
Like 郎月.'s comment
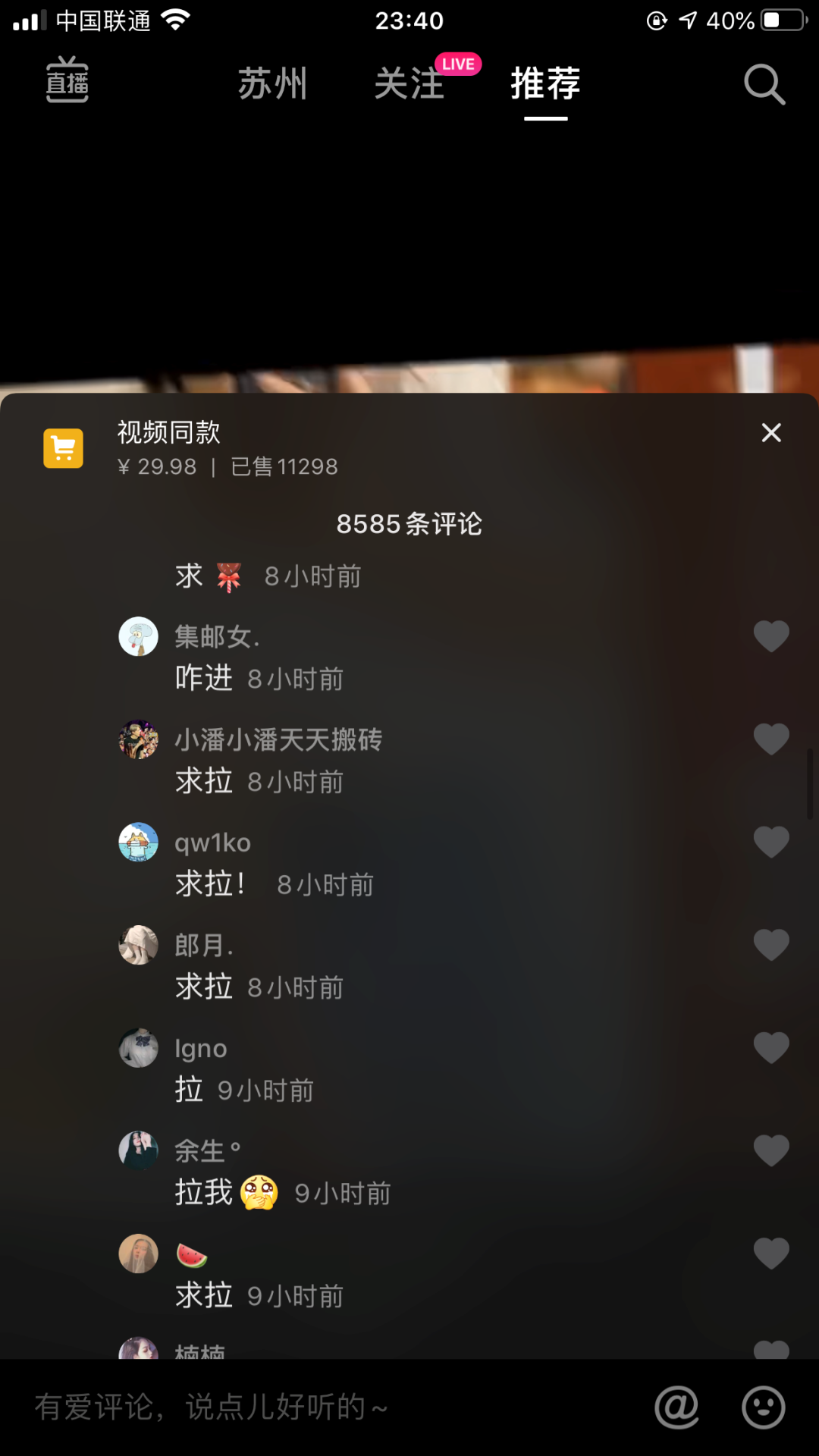click(771, 945)
